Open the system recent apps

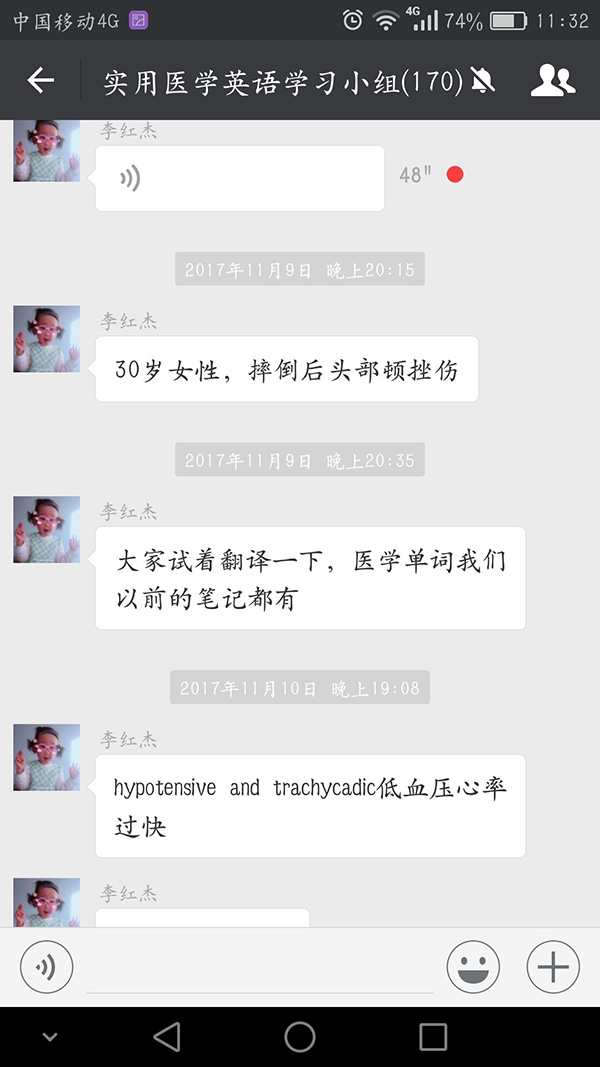click(x=433, y=1036)
